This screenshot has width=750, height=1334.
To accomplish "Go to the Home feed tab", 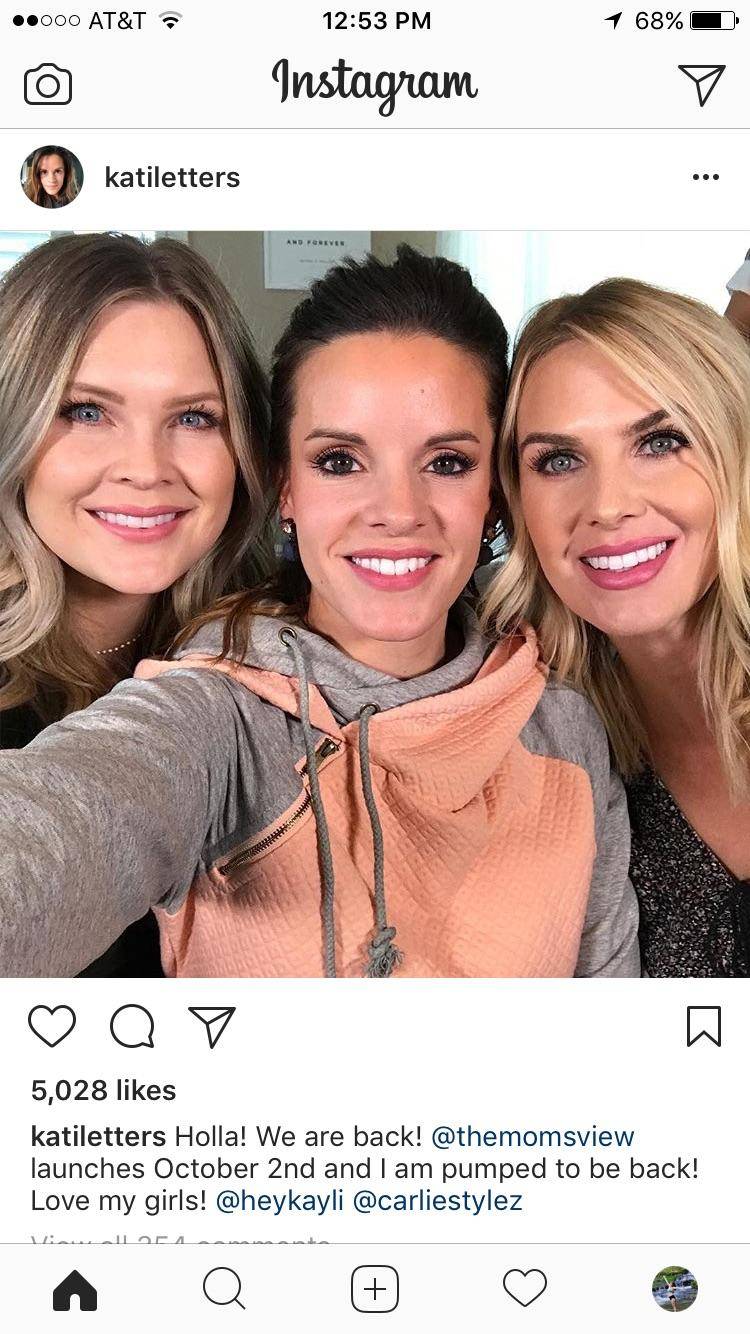I will click(x=75, y=1289).
